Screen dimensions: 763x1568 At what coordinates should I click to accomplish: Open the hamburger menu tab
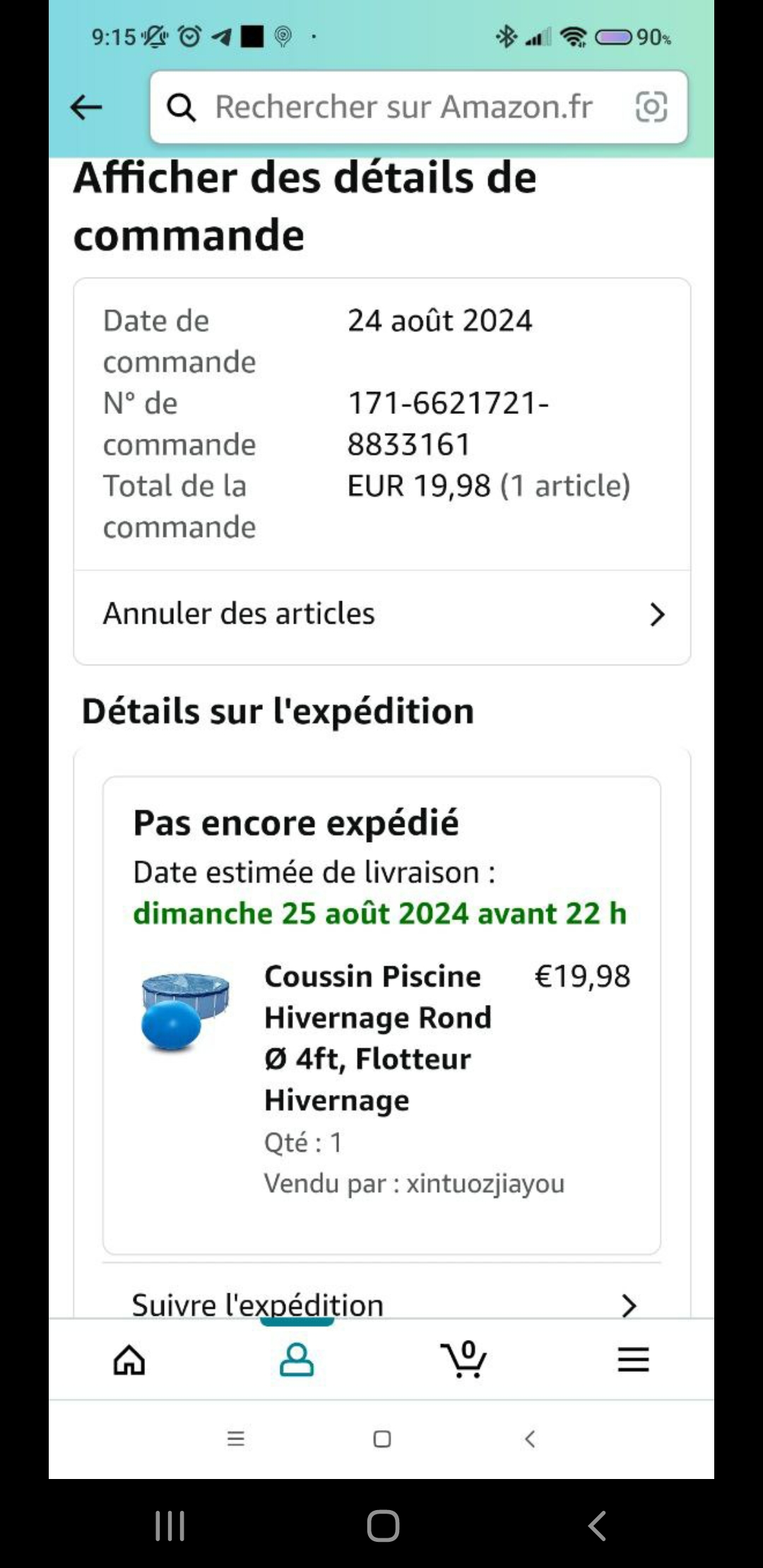pos(633,1360)
